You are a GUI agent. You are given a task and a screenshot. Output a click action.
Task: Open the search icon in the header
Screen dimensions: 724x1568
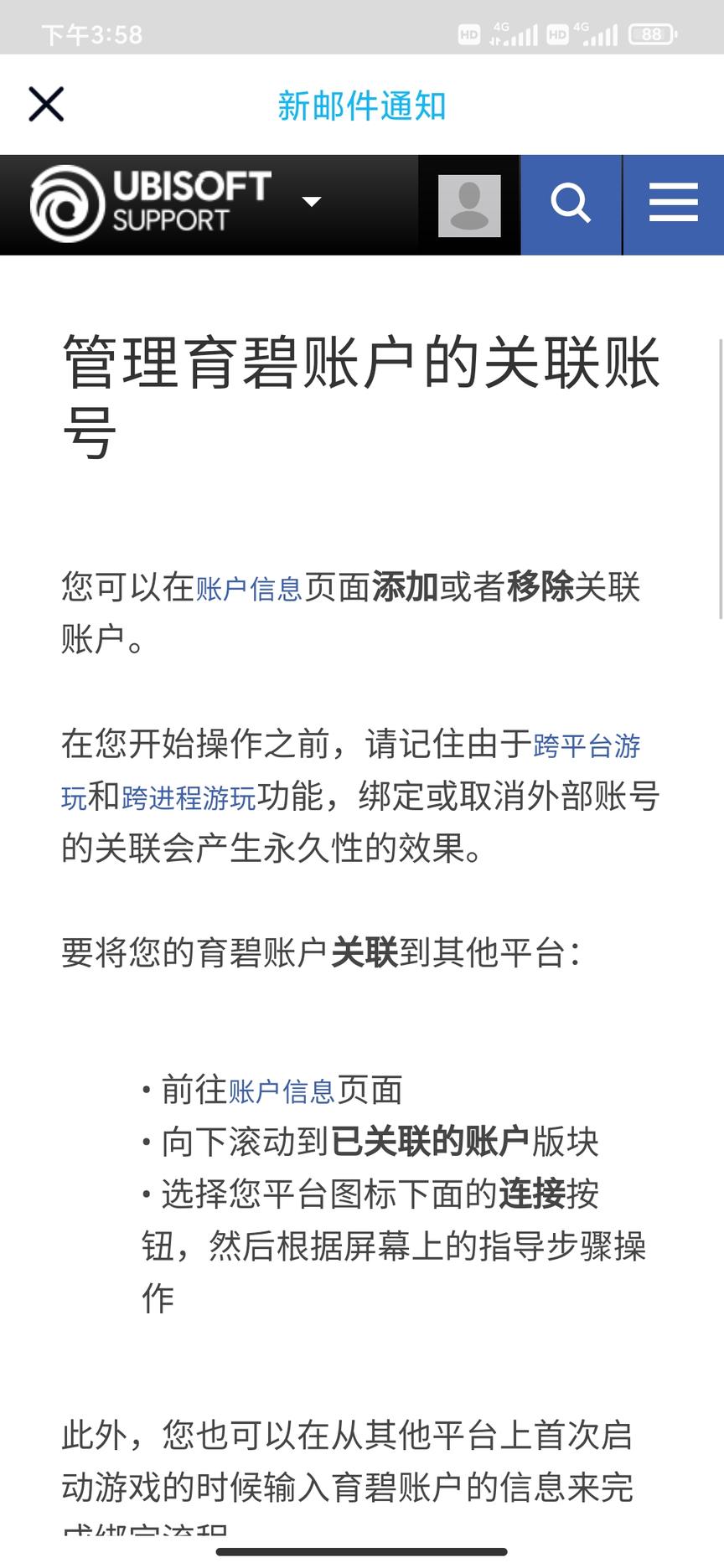tap(571, 204)
